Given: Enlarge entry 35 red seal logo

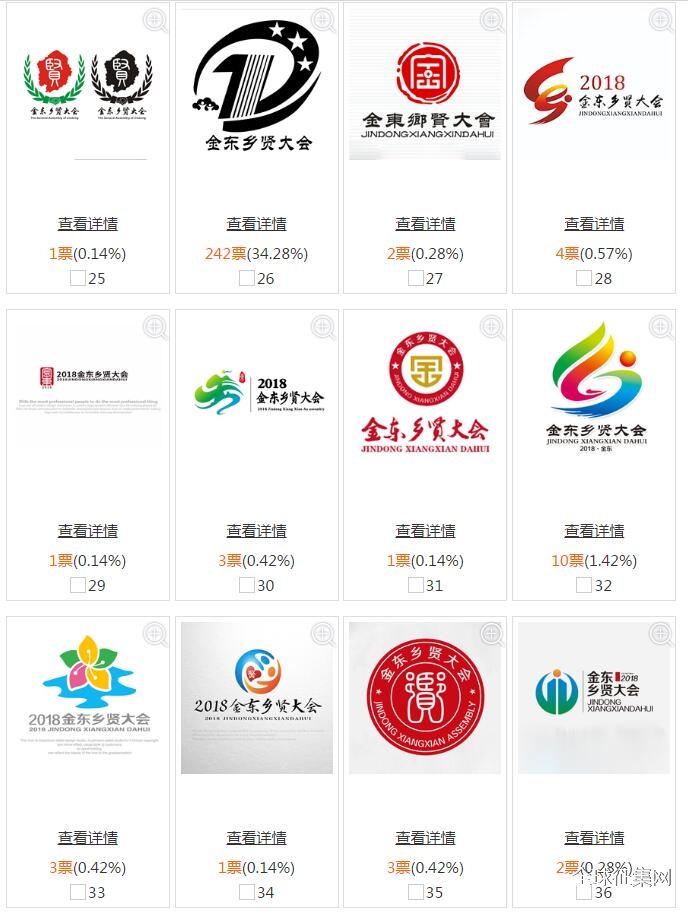Looking at the screenshot, I should pos(491,634).
